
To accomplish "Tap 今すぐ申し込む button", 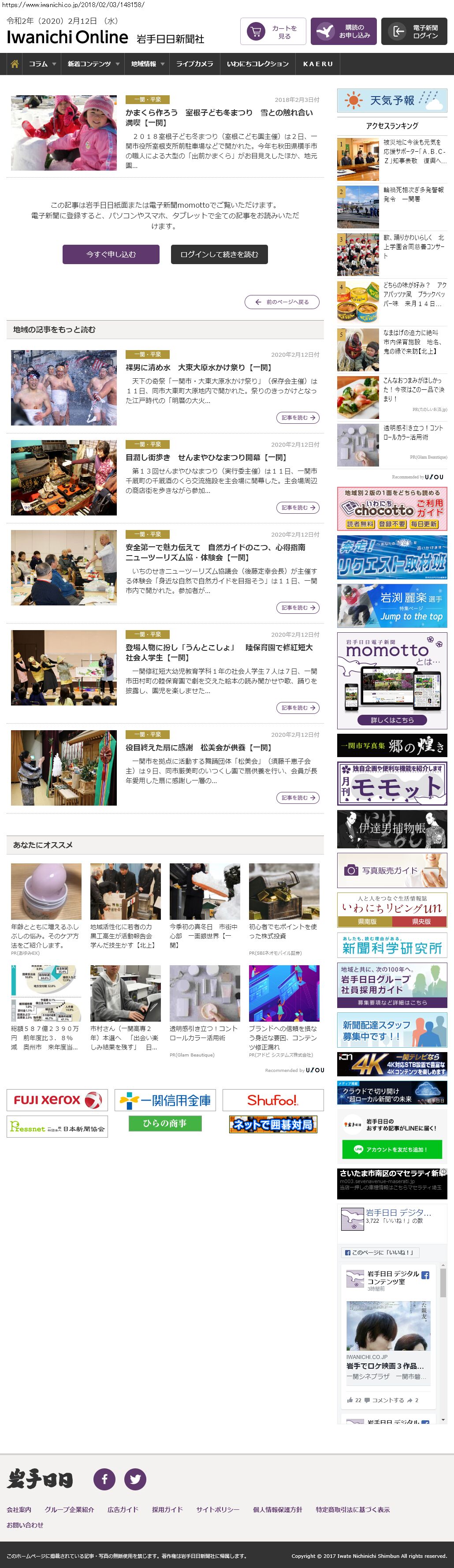I will (x=111, y=254).
